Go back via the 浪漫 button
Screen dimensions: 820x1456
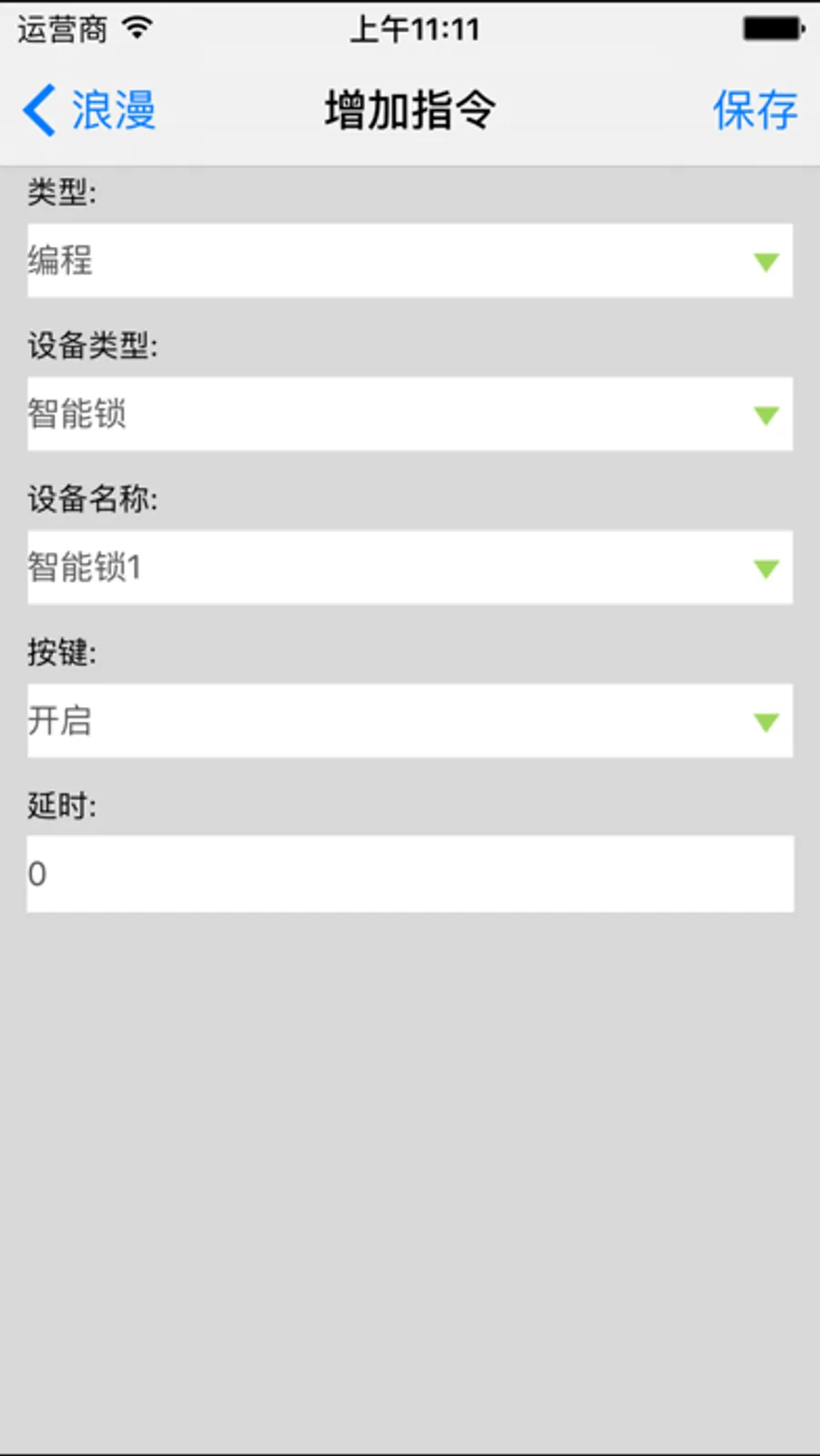click(x=111, y=109)
